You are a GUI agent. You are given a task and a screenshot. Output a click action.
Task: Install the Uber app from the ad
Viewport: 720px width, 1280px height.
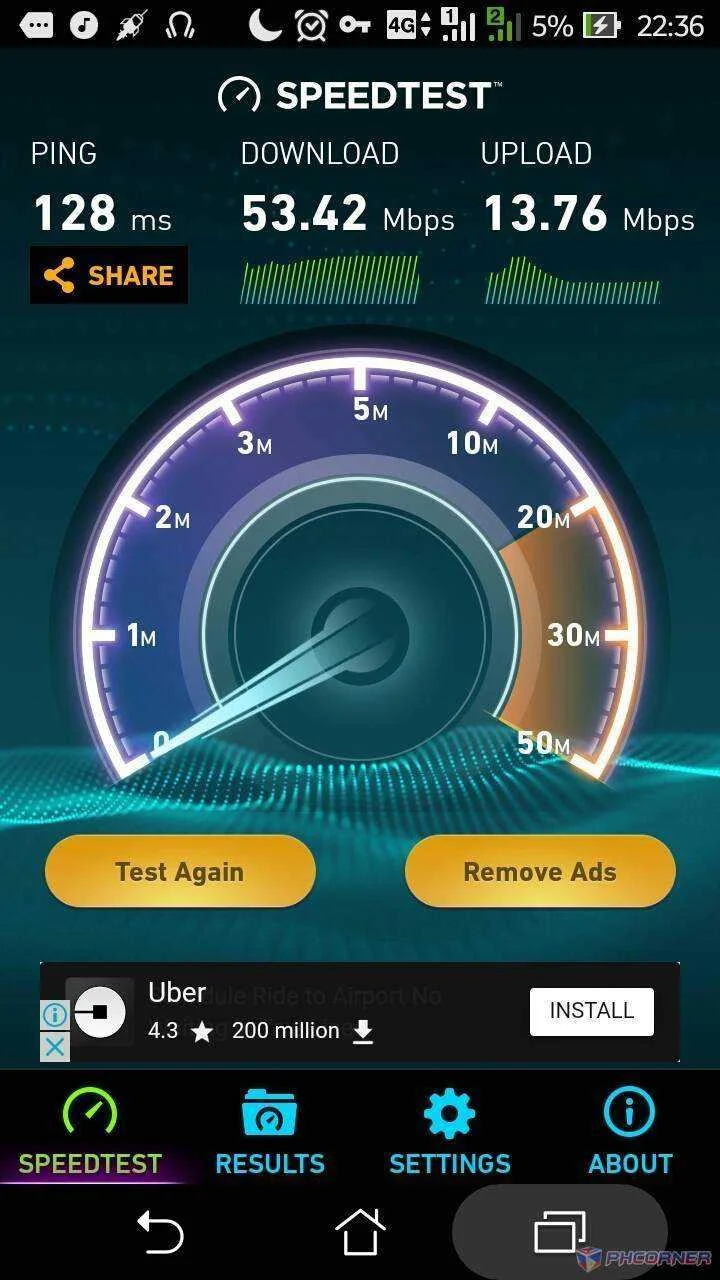[x=591, y=1011]
